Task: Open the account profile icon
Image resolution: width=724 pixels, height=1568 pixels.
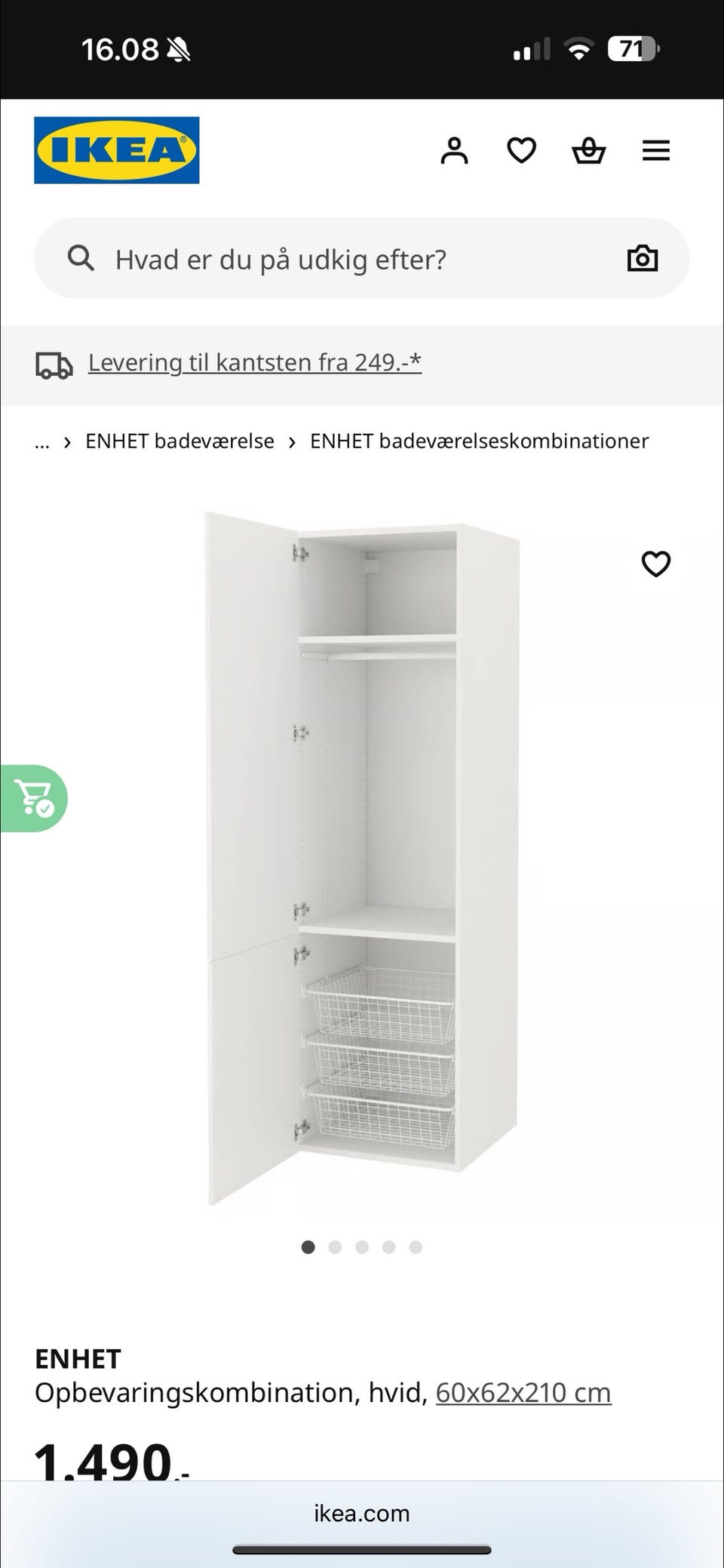Action: 456,149
